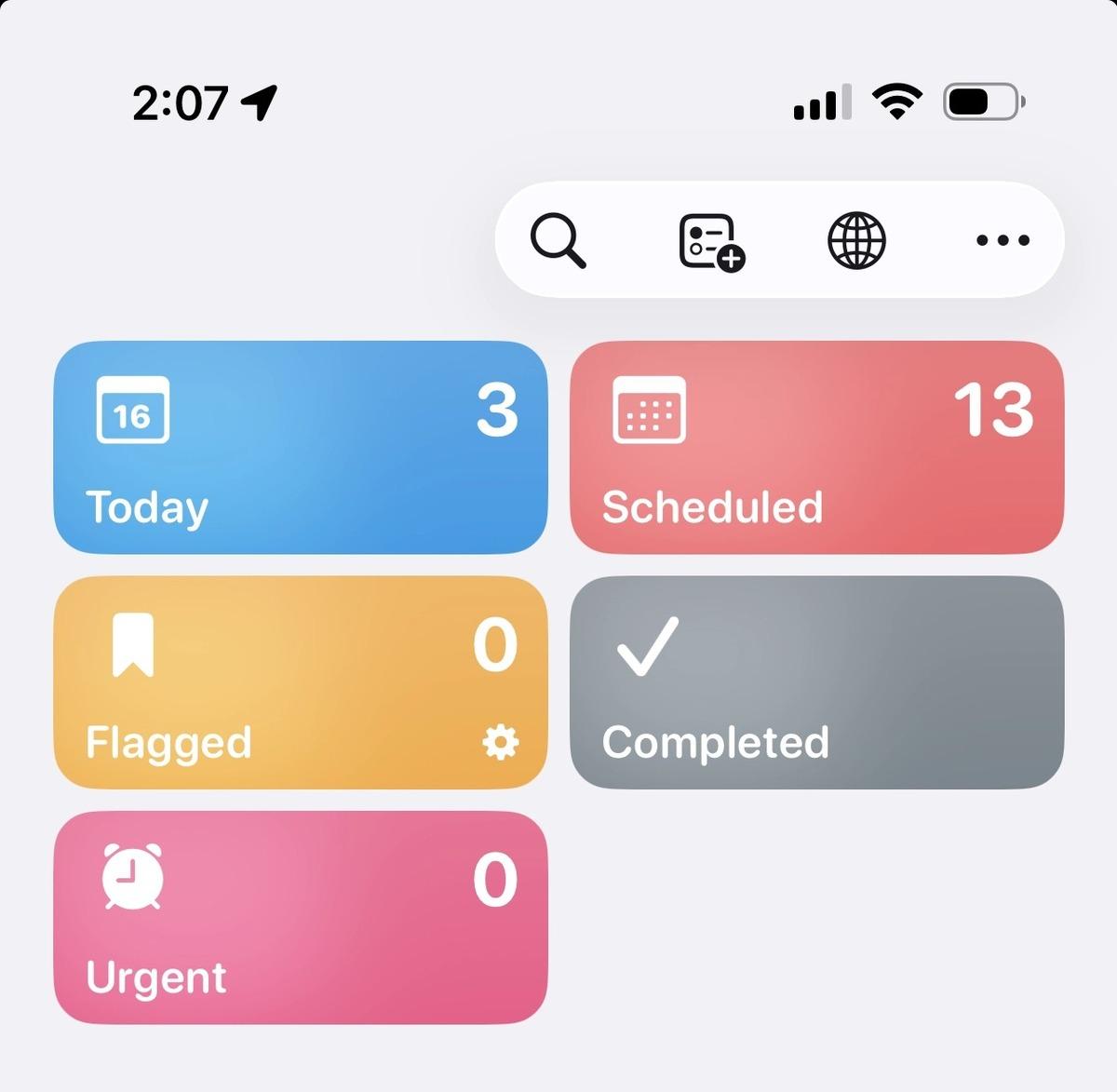Open the Scheduled list card
The height and width of the screenshot is (1092, 1117).
816,448
